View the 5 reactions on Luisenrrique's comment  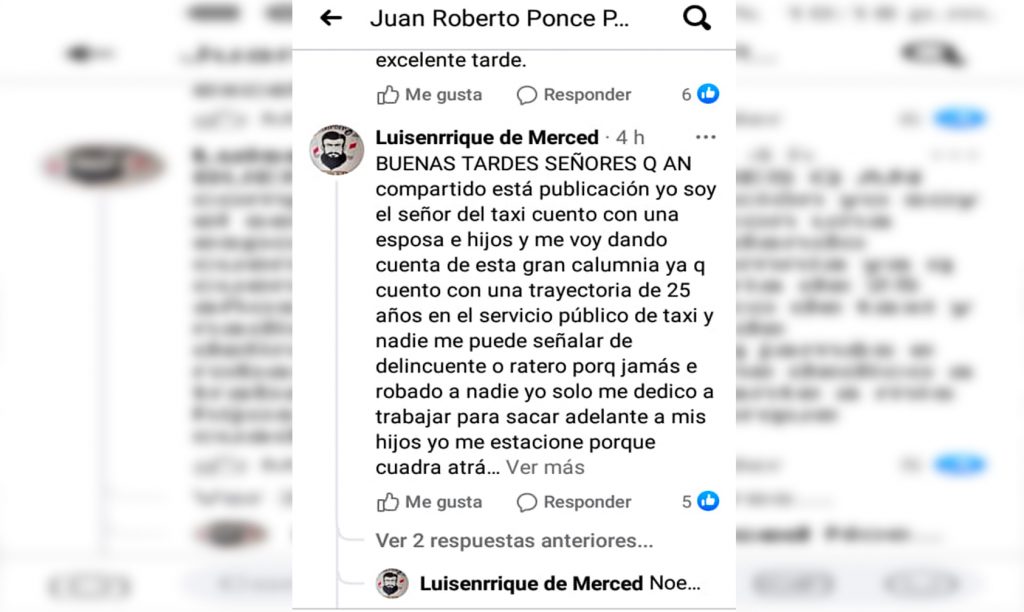701,502
